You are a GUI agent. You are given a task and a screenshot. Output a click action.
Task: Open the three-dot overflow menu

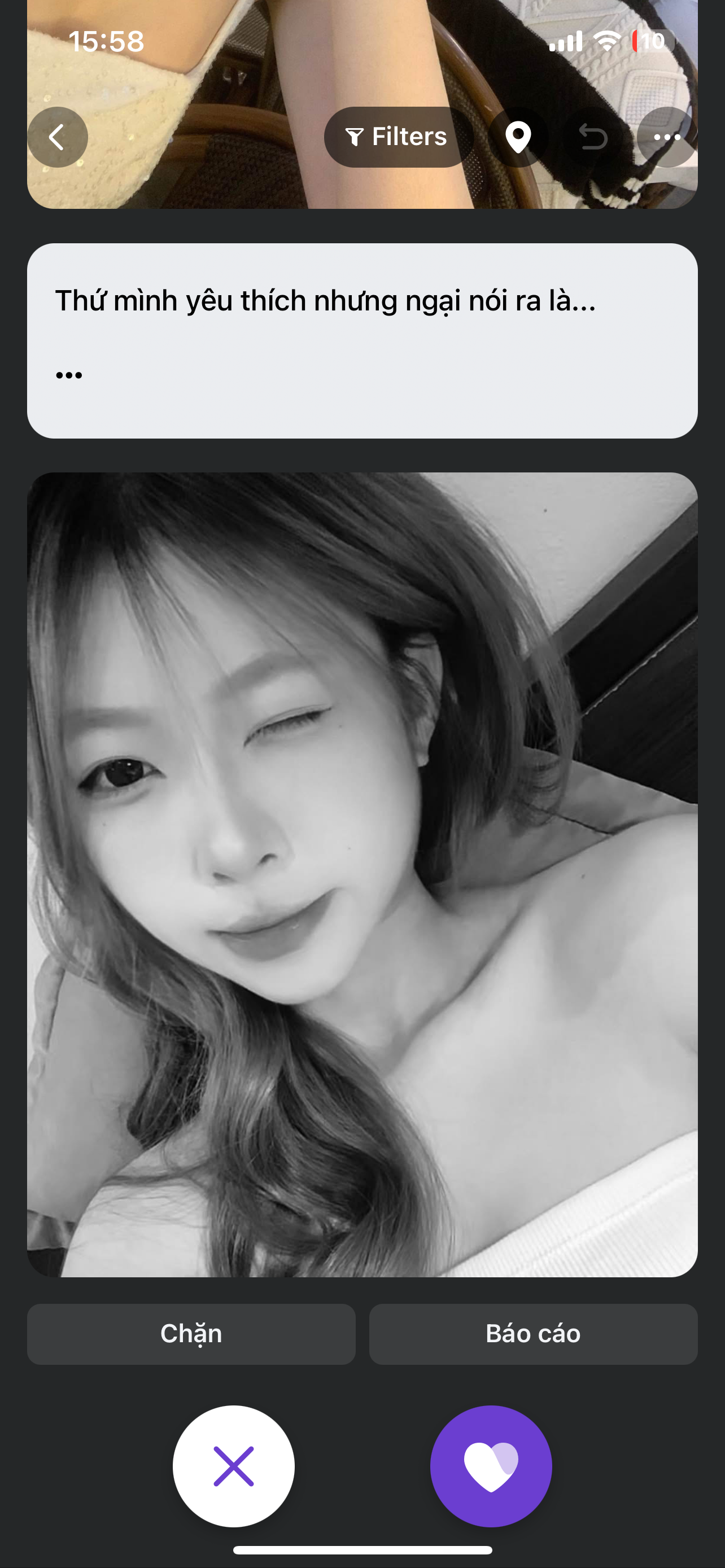tap(667, 137)
